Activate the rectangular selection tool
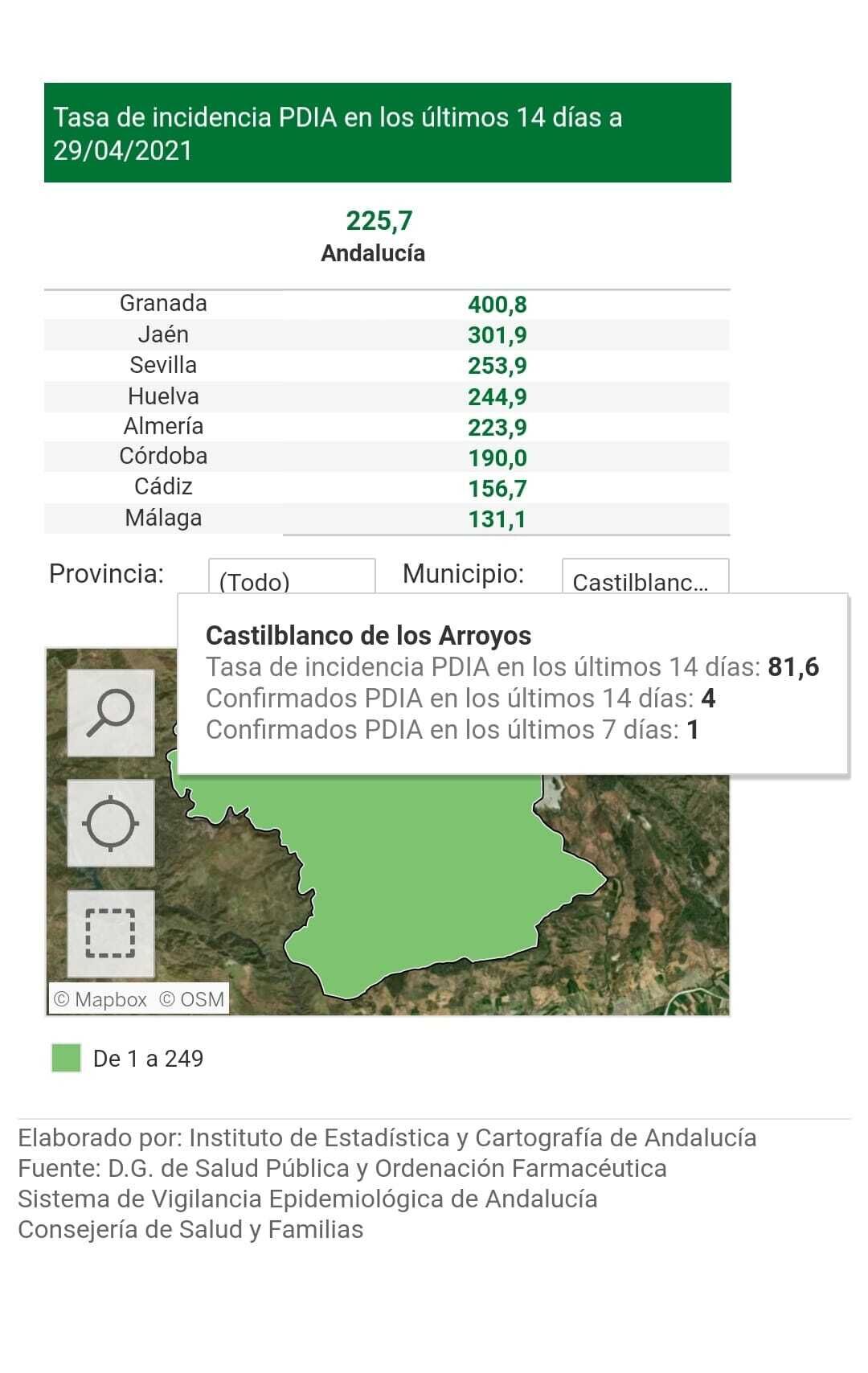Image resolution: width=868 pixels, height=1373 pixels. coord(111,933)
